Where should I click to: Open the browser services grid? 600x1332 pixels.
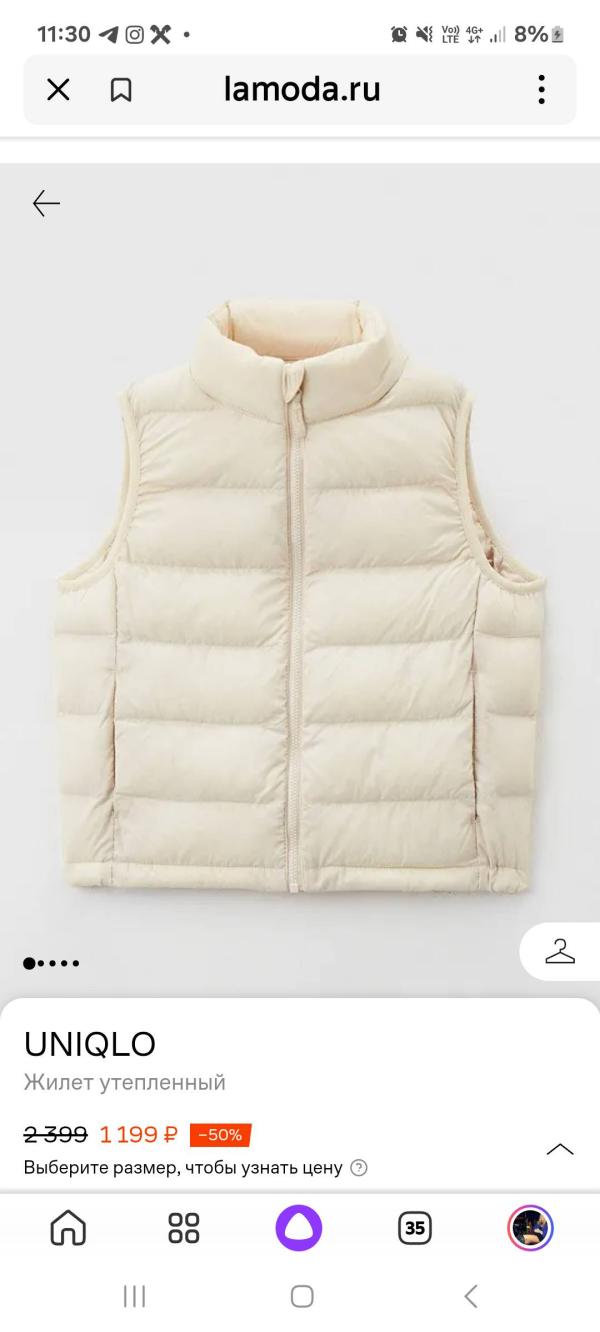coord(184,1227)
